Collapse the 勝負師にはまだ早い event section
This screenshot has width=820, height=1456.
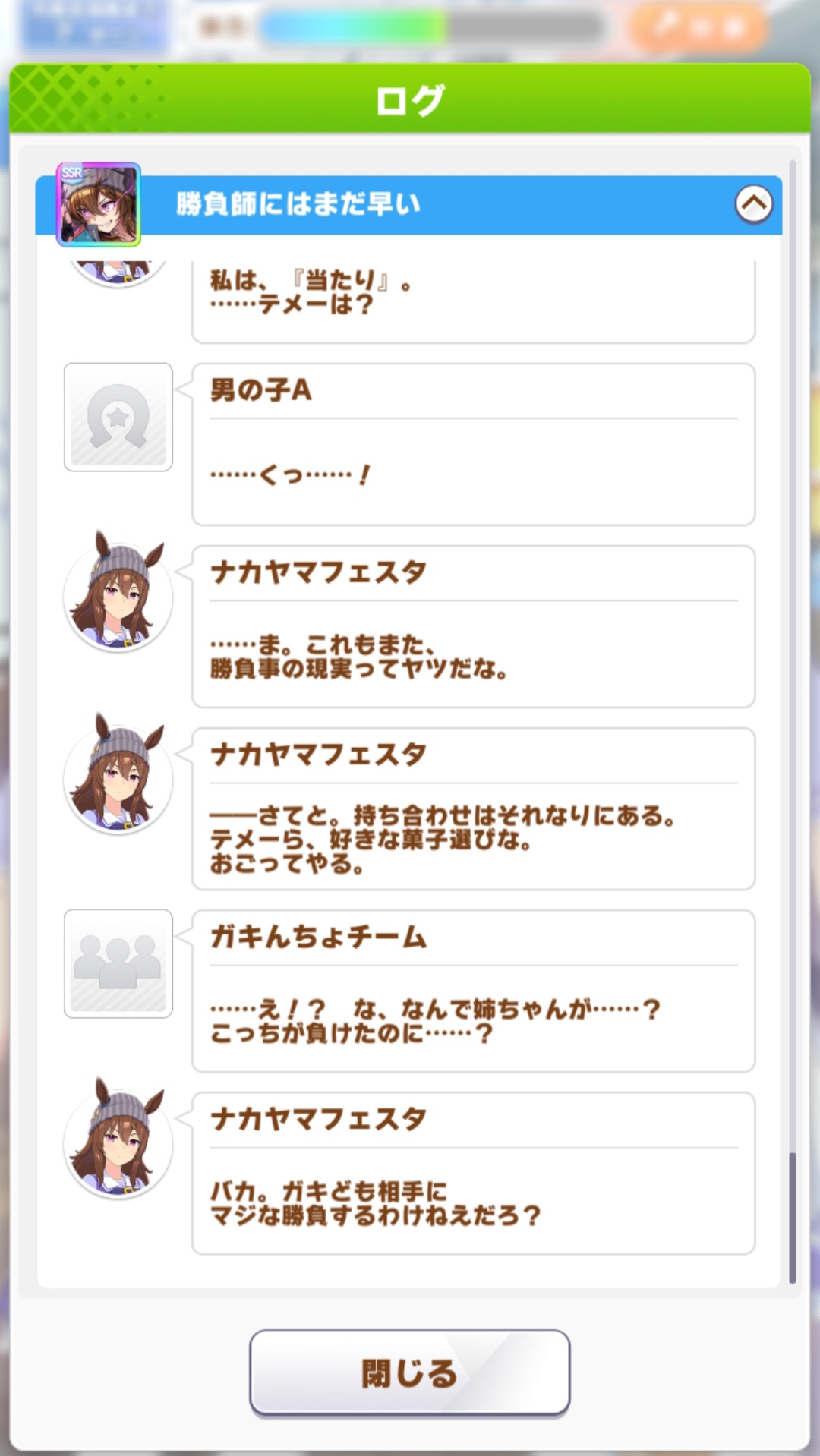[x=753, y=204]
